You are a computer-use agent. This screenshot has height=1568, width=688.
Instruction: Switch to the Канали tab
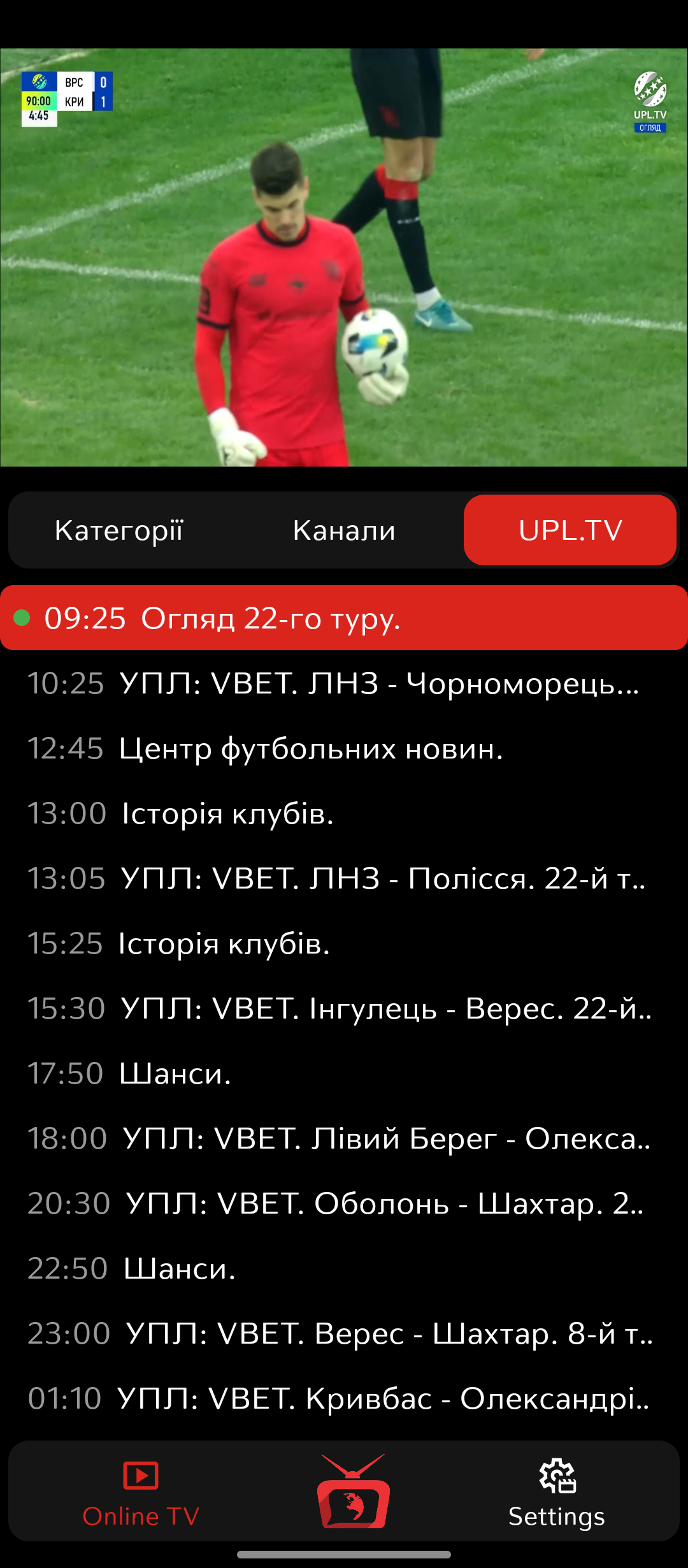click(344, 530)
